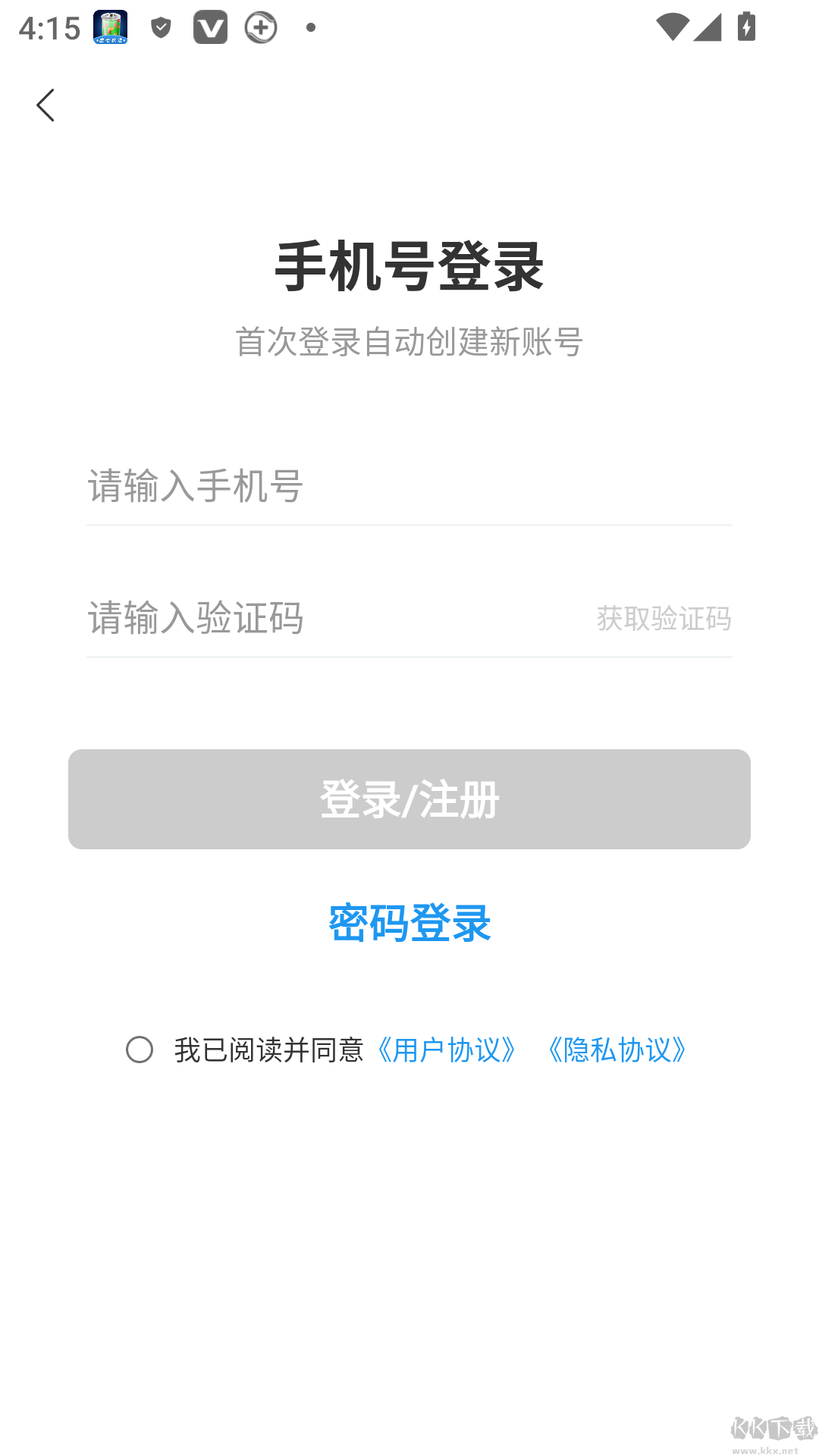Tap the V notification icon in status bar

[x=211, y=27]
